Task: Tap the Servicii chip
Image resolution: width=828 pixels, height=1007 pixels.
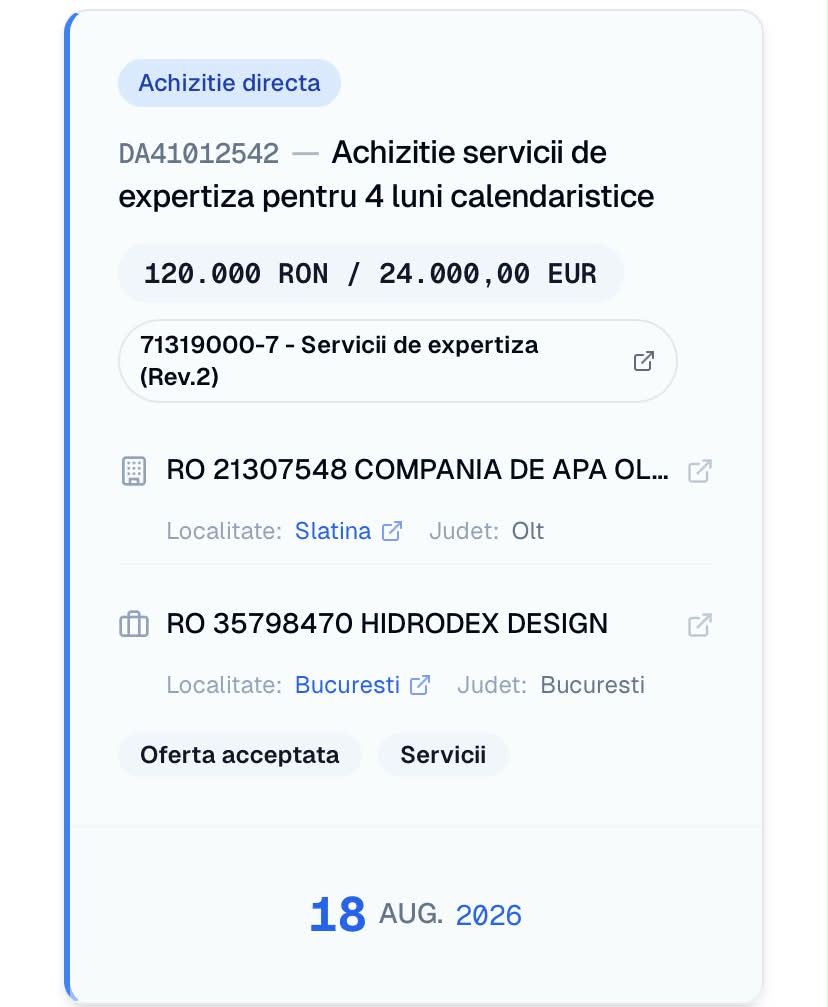Action: tap(443, 755)
